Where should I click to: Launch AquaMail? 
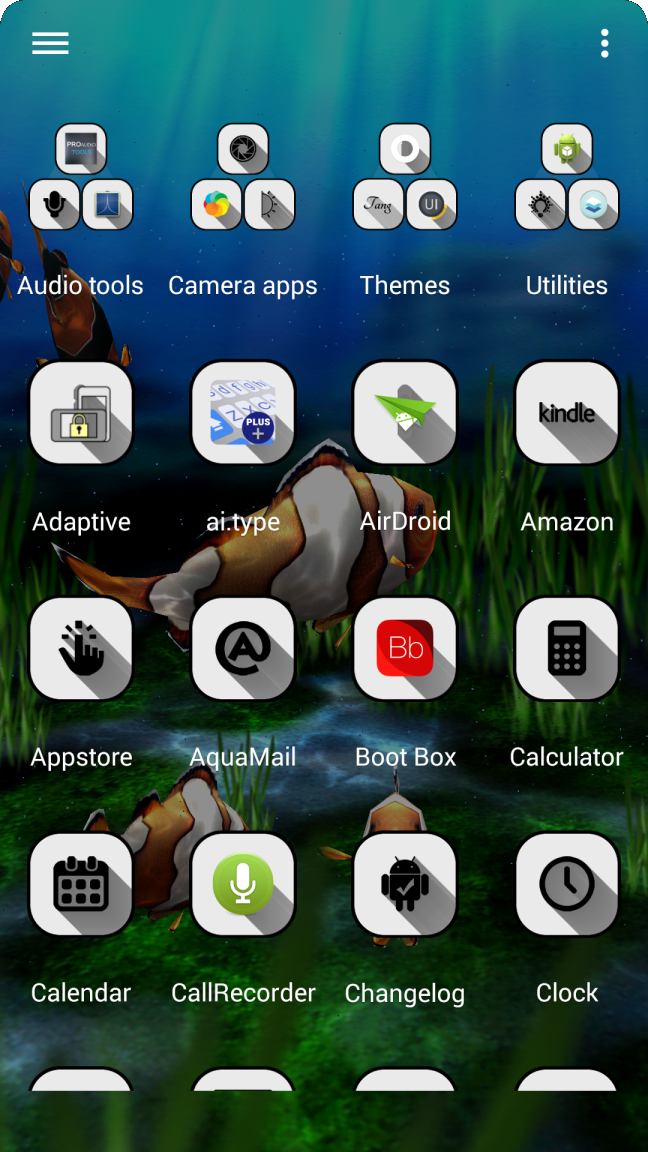tap(243, 649)
